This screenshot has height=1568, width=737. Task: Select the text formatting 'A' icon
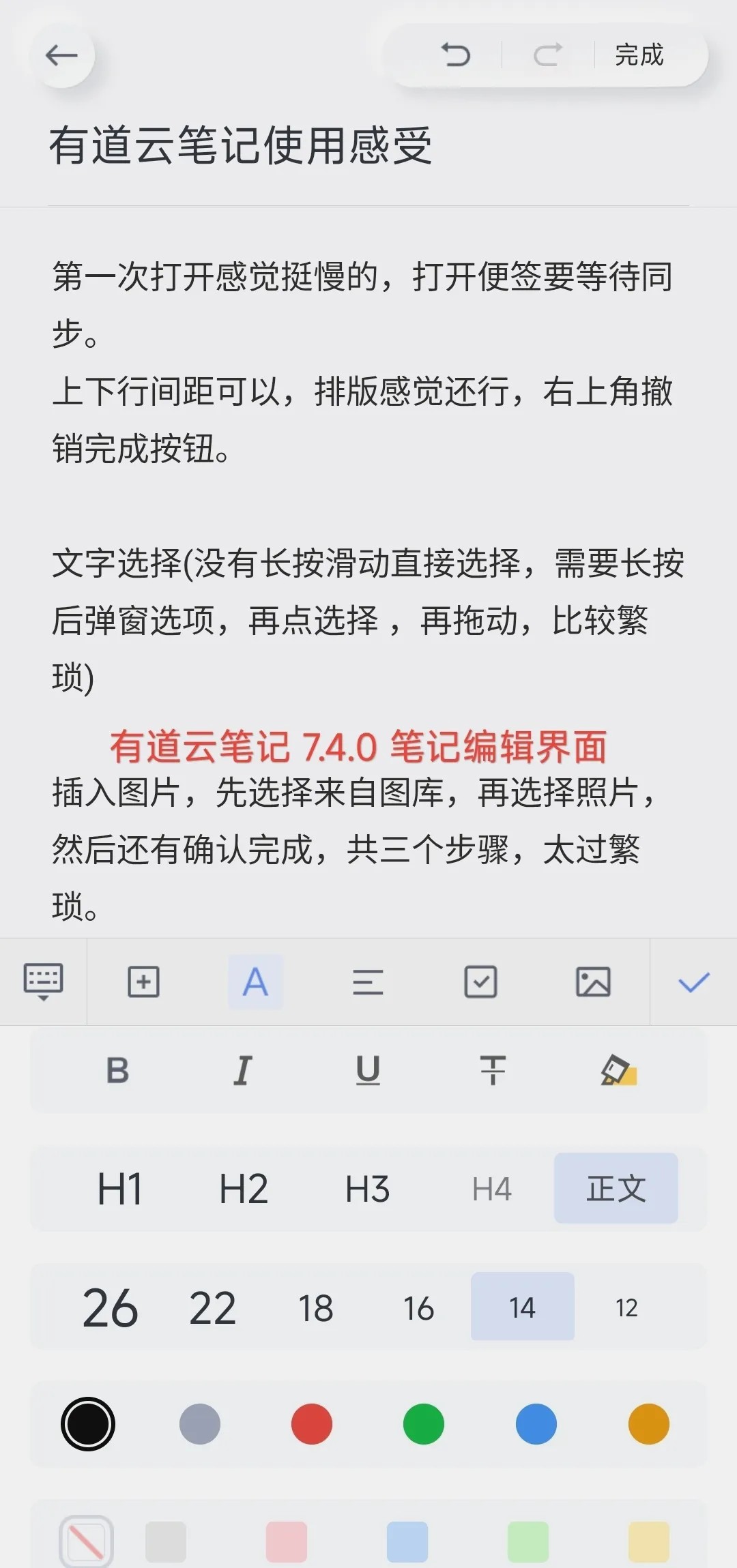click(x=255, y=982)
